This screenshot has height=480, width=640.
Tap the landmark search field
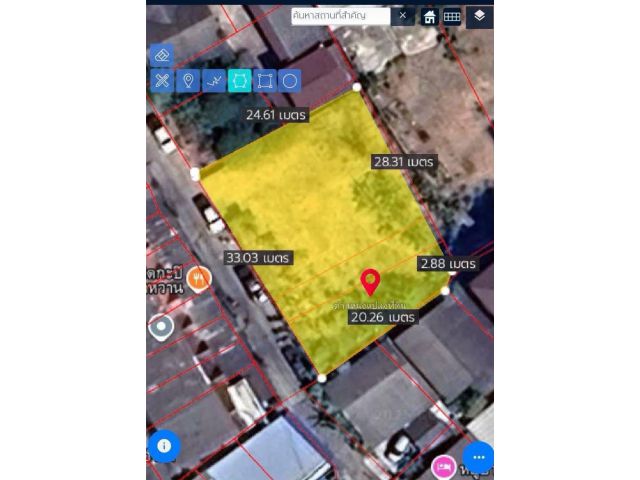340,16
